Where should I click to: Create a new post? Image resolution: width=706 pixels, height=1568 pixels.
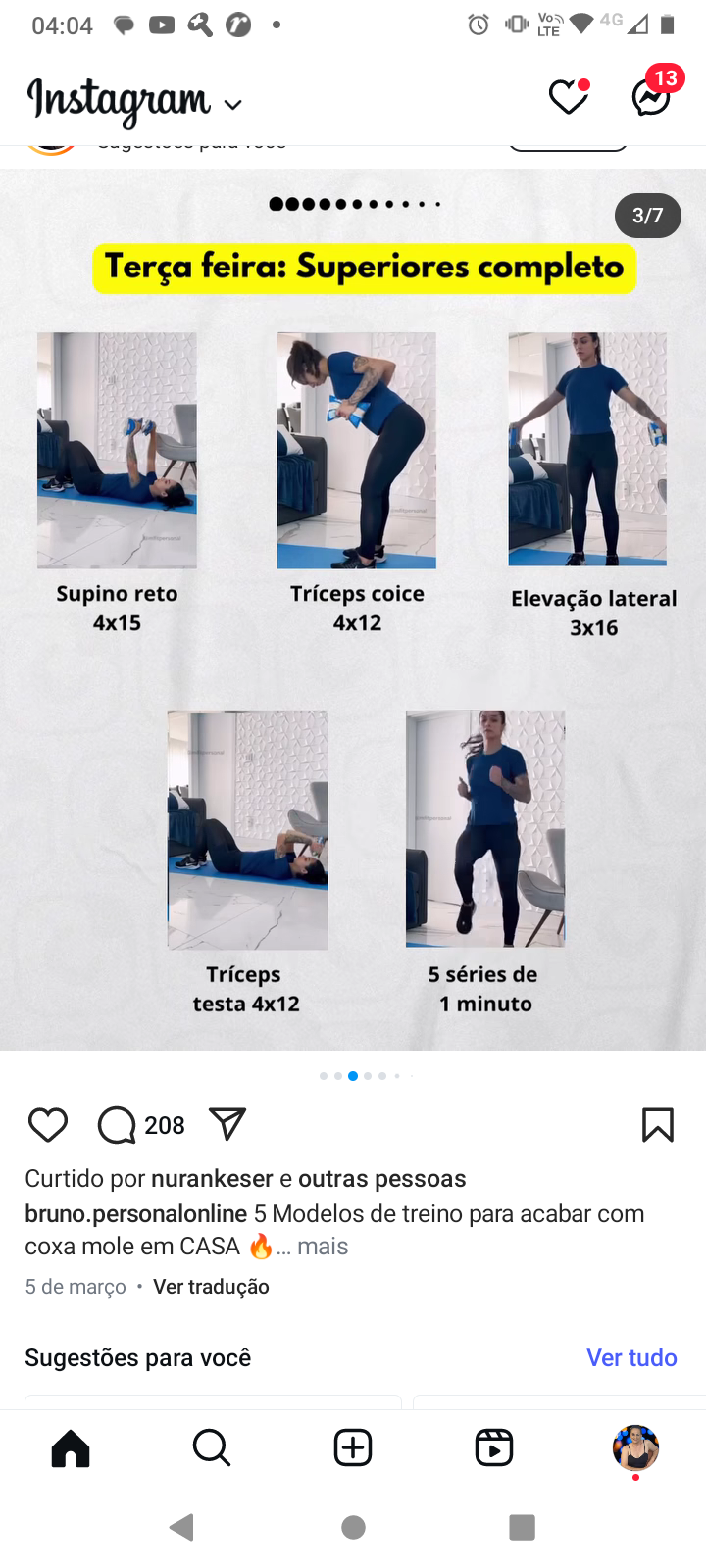(353, 1447)
